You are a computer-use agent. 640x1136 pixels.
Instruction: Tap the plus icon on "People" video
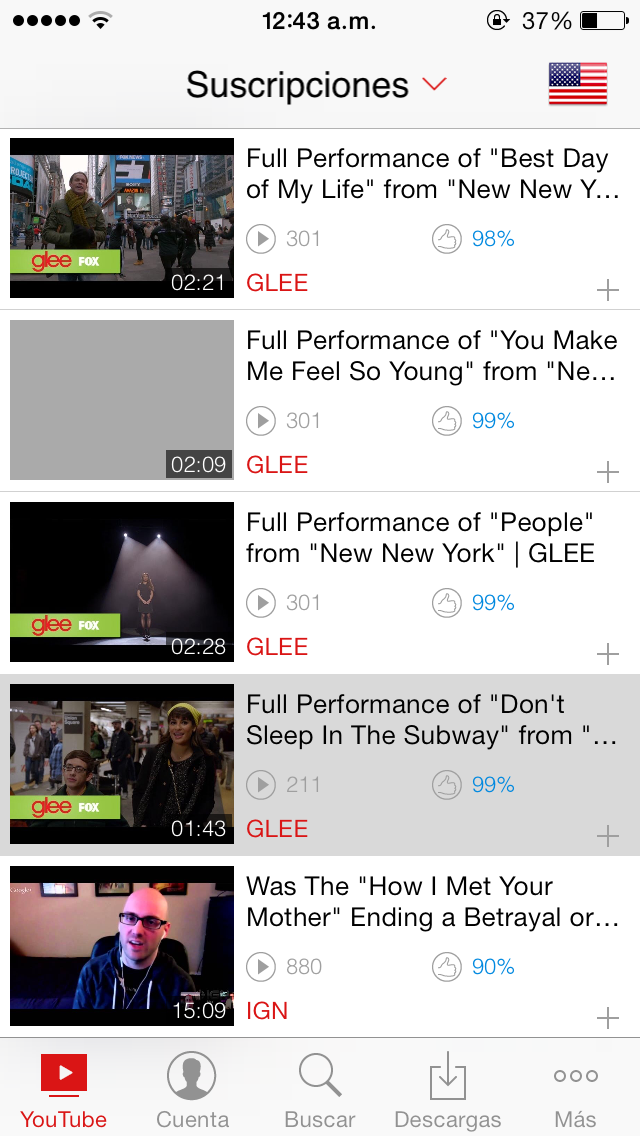pos(607,654)
